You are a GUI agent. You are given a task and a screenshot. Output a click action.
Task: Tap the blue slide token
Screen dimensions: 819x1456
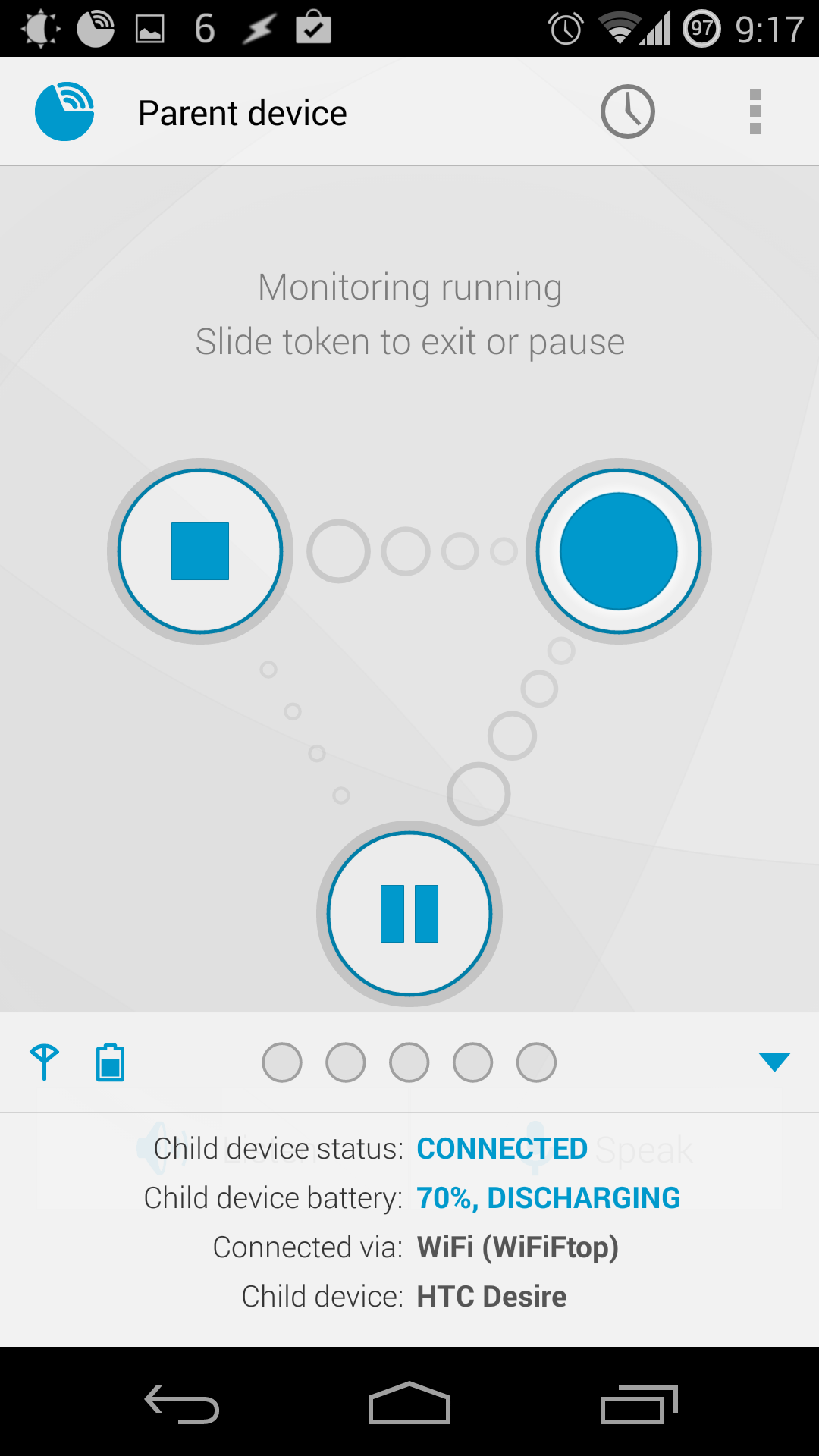coord(619,551)
